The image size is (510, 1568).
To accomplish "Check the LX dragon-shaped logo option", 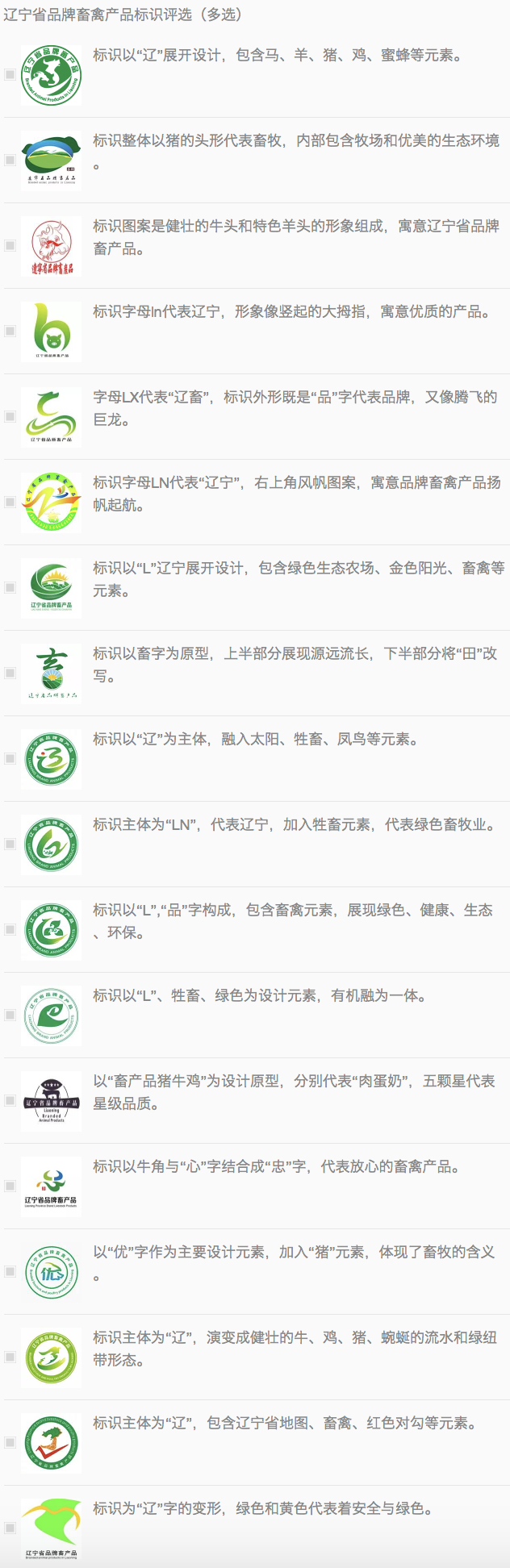I will click(10, 416).
